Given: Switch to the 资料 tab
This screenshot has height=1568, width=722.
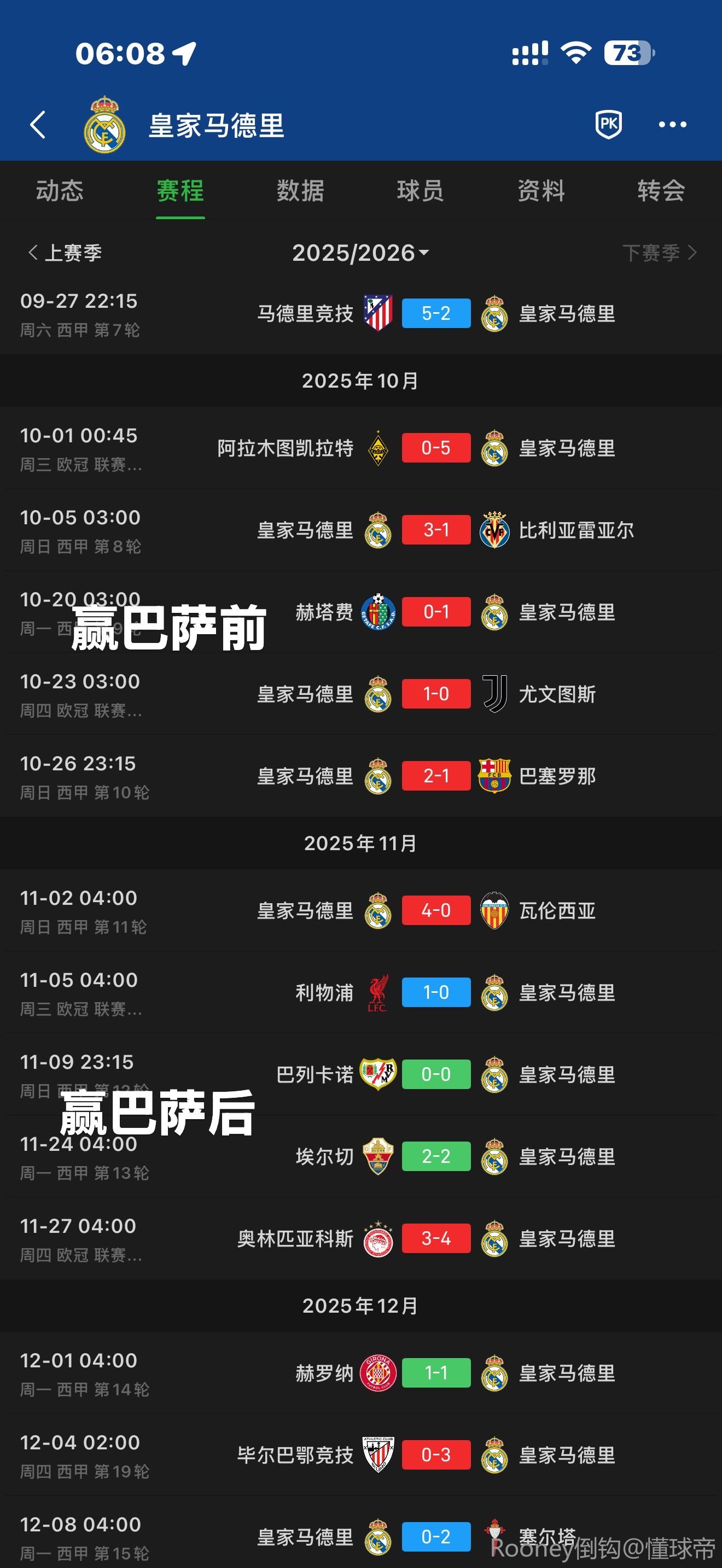Looking at the screenshot, I should [541, 191].
